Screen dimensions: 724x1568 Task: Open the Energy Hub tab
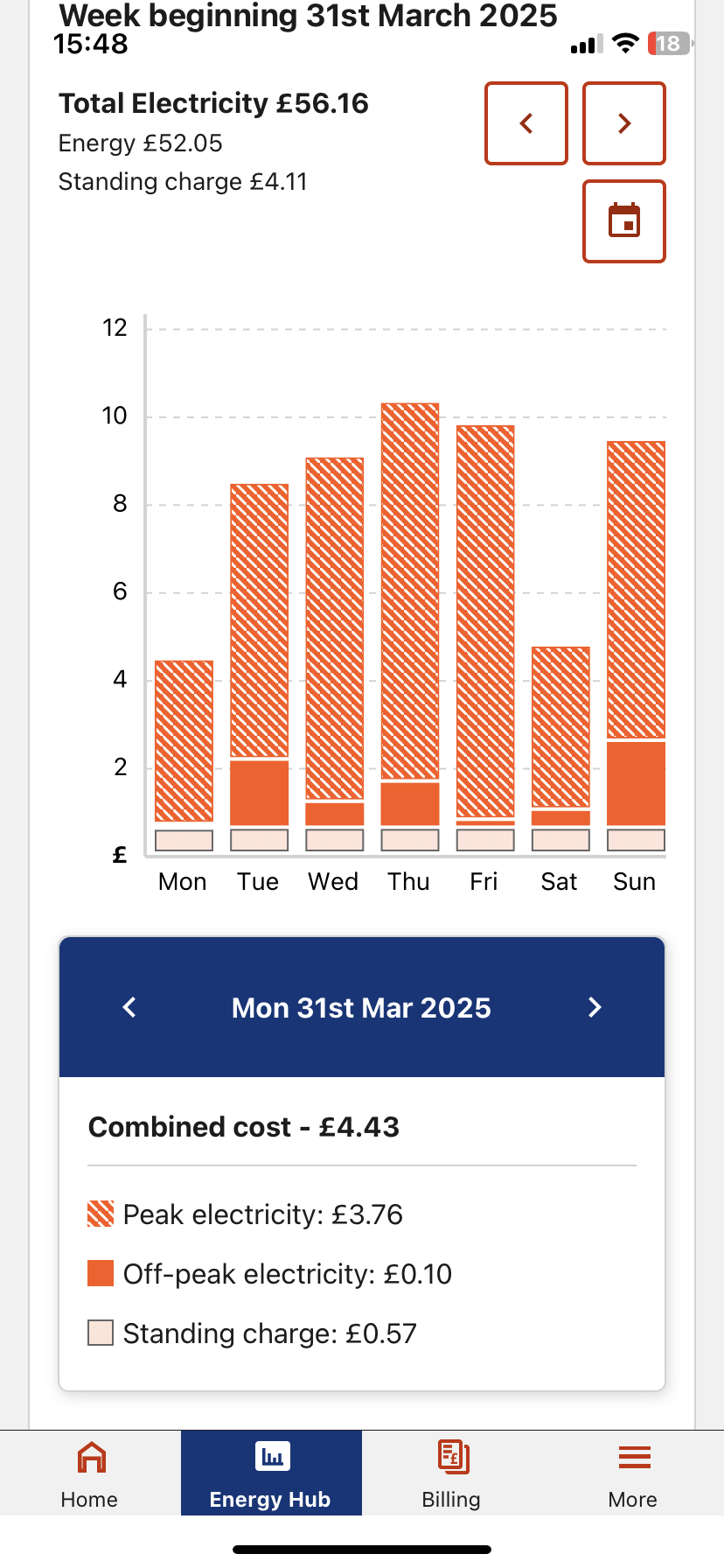coord(271,1474)
